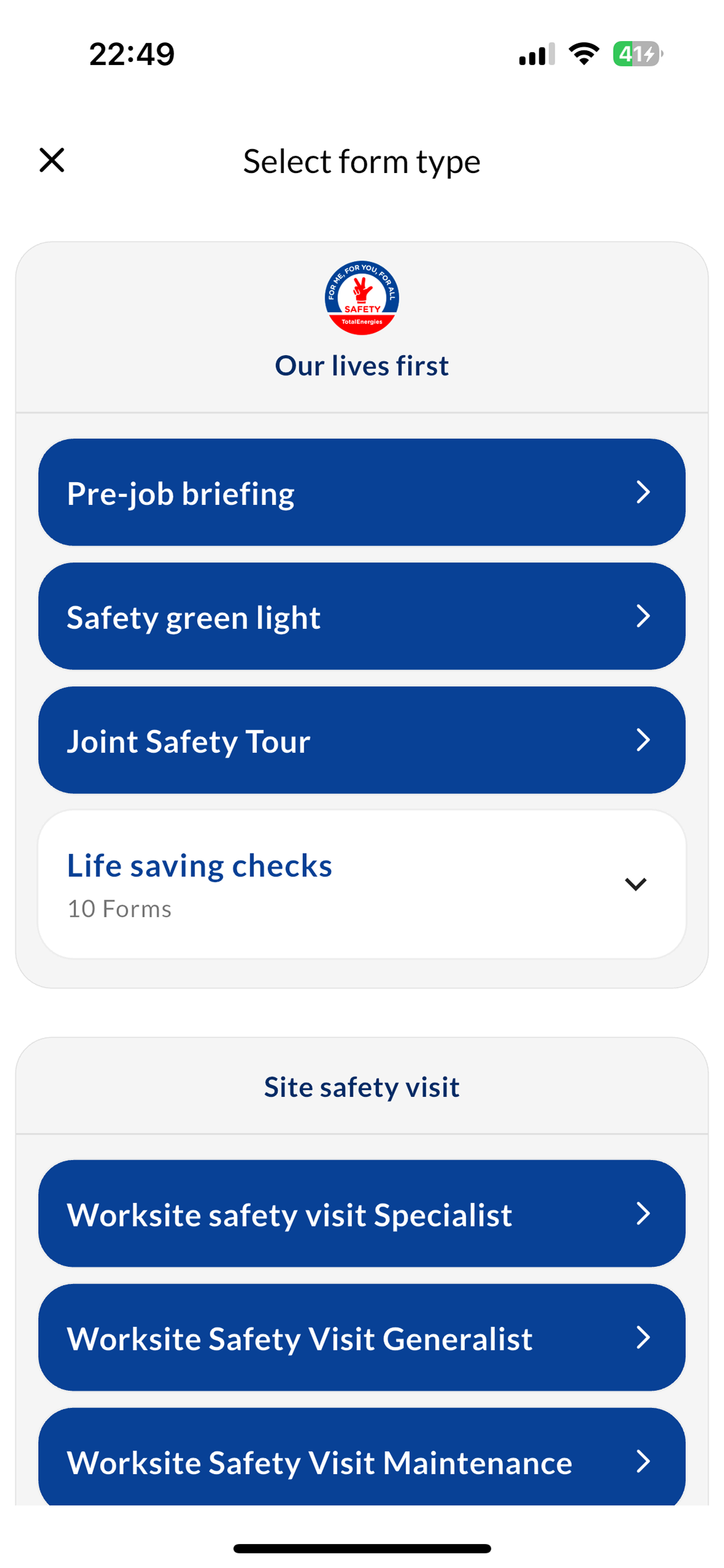Screen dimensions: 724x1568
Task: Open the Pre-job briefing form
Action: click(x=362, y=492)
